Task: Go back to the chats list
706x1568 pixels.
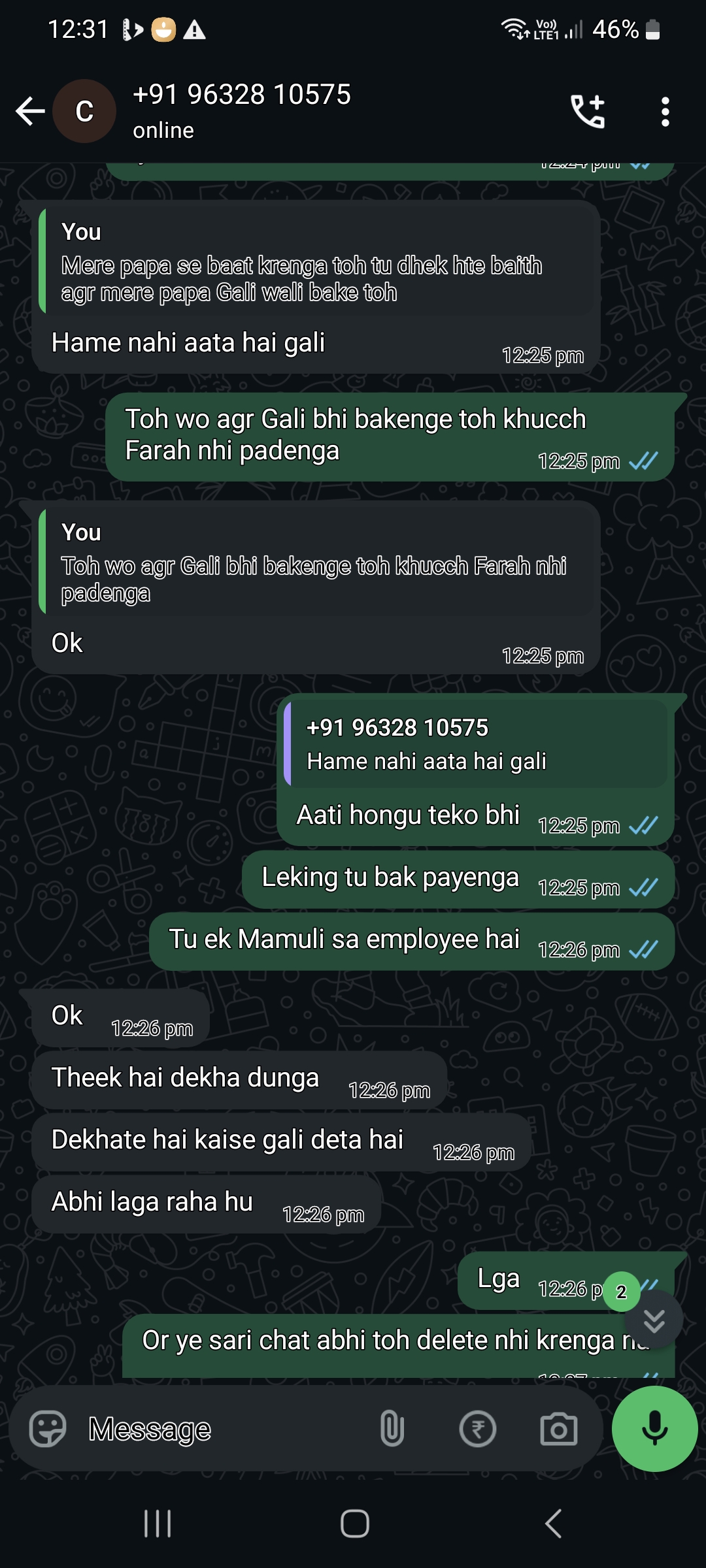Action: tap(30, 111)
